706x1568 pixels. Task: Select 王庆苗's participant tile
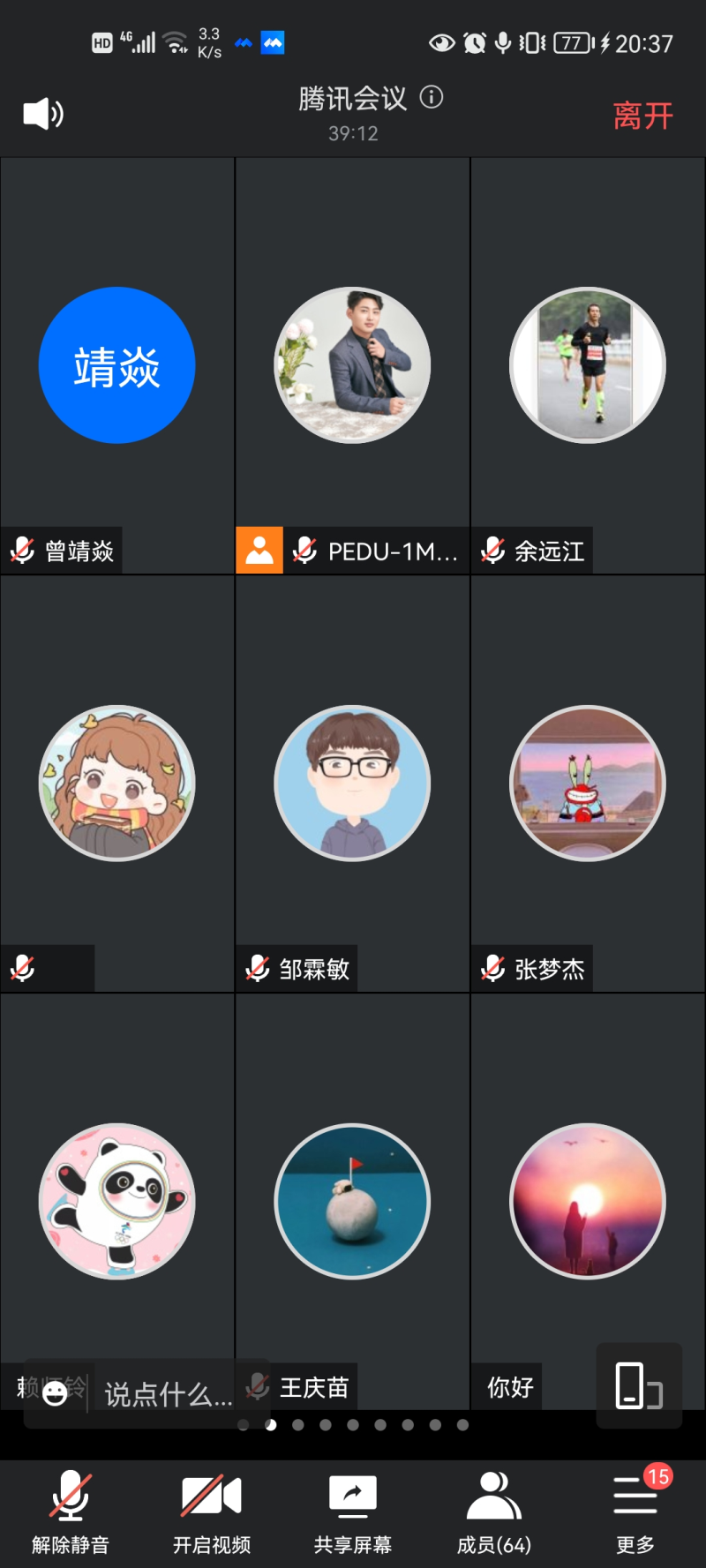click(x=352, y=1201)
